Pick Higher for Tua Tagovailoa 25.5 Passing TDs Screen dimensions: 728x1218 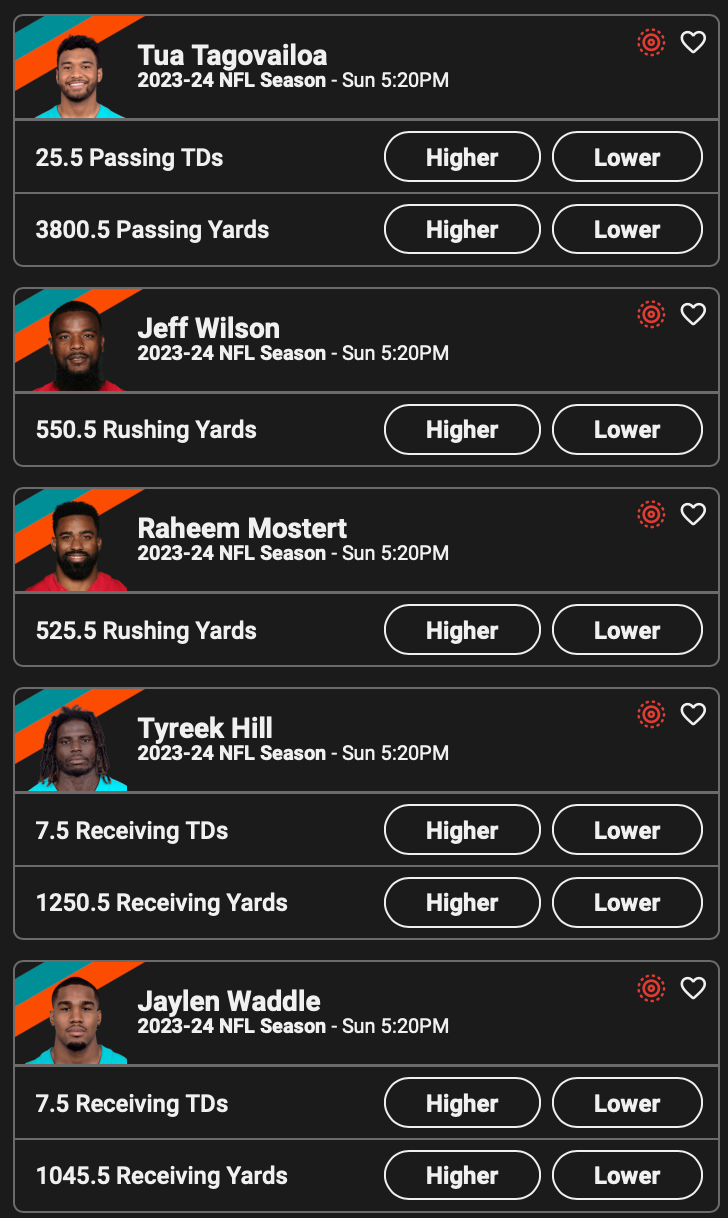click(462, 157)
